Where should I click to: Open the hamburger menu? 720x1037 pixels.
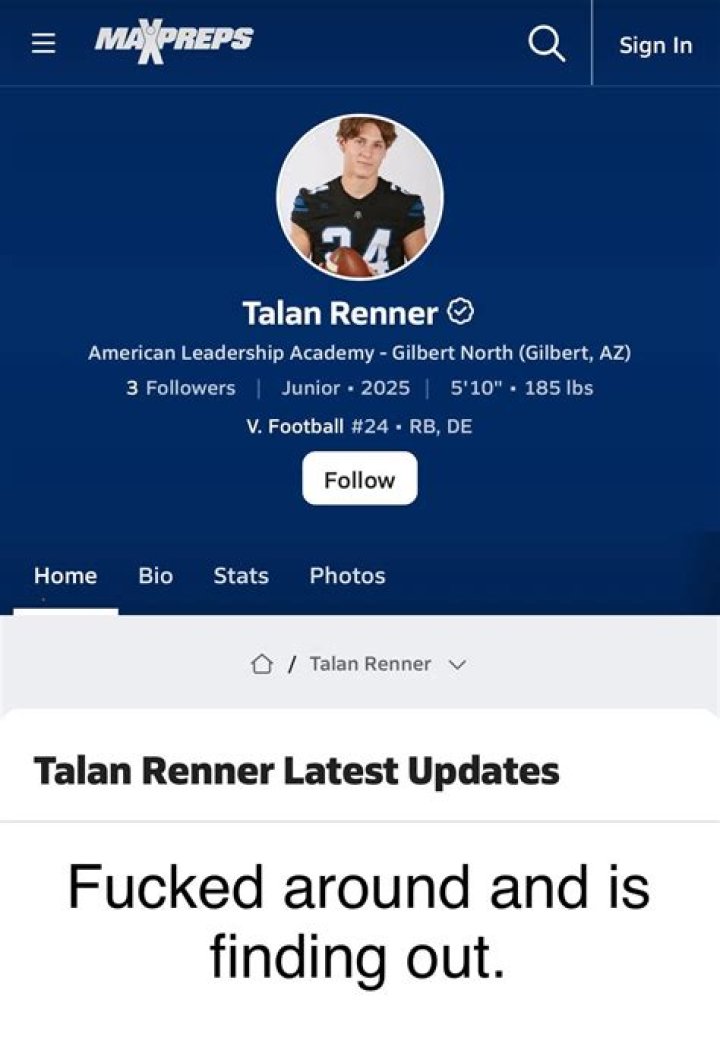coord(42,44)
